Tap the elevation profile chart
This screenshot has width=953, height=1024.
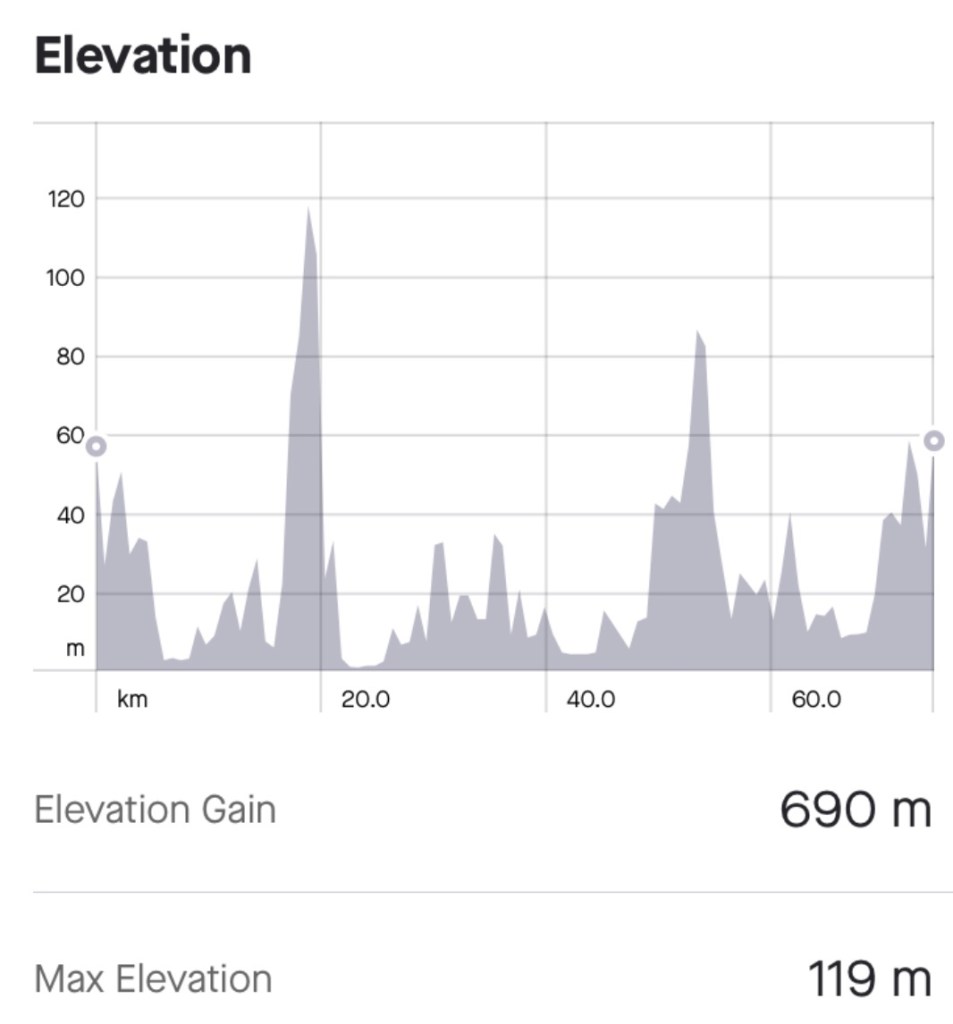(514, 420)
